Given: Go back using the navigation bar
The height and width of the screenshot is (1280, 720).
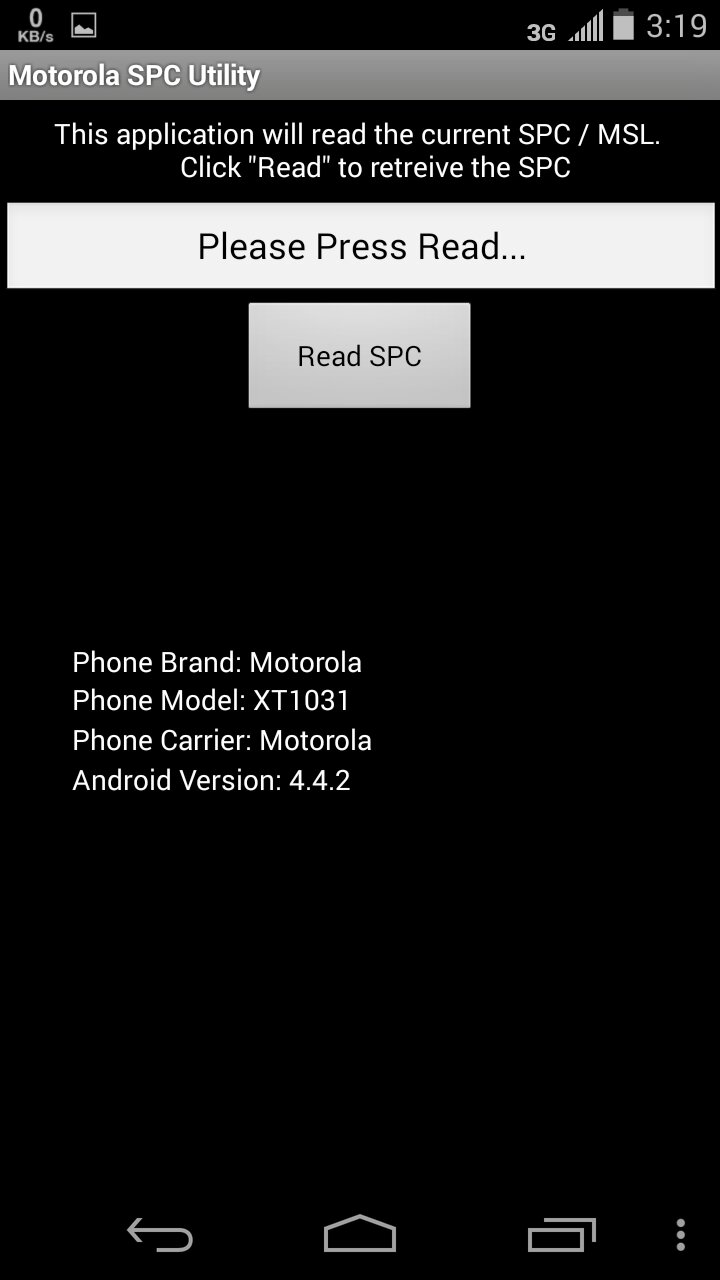Looking at the screenshot, I should pos(160,1235).
